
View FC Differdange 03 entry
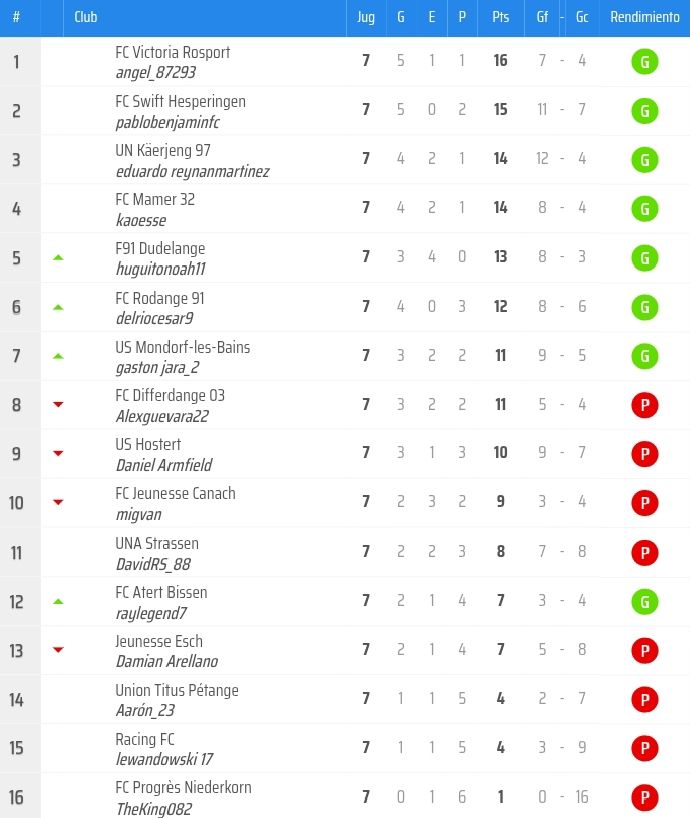[170, 395]
